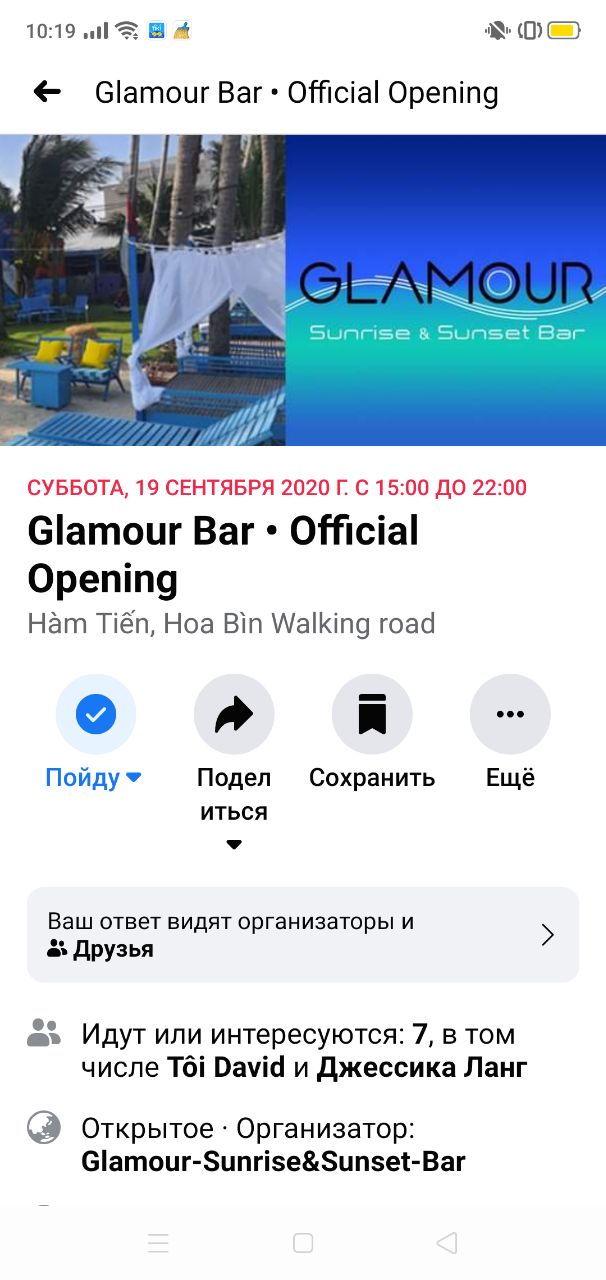Viewport: 606px width, 1280px height.
Task: View the list of people going or interested
Action: click(303, 1050)
